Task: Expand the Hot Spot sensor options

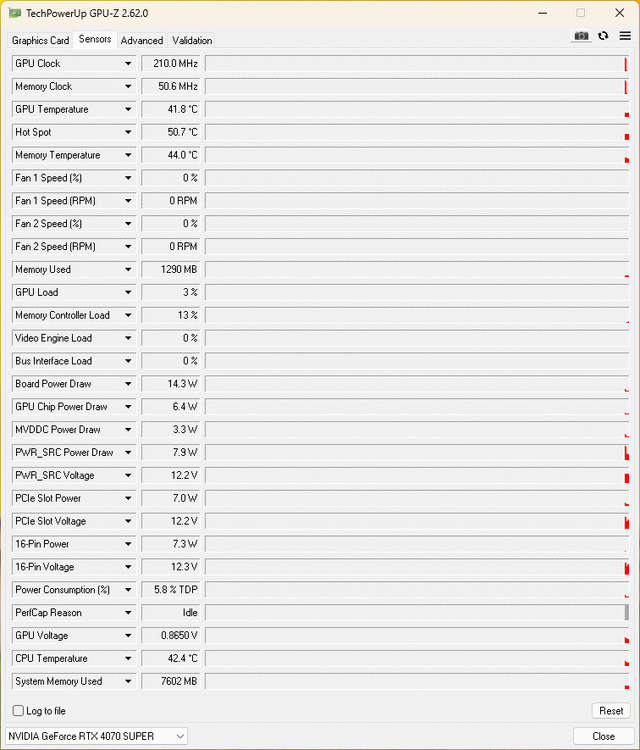Action: 128,133
